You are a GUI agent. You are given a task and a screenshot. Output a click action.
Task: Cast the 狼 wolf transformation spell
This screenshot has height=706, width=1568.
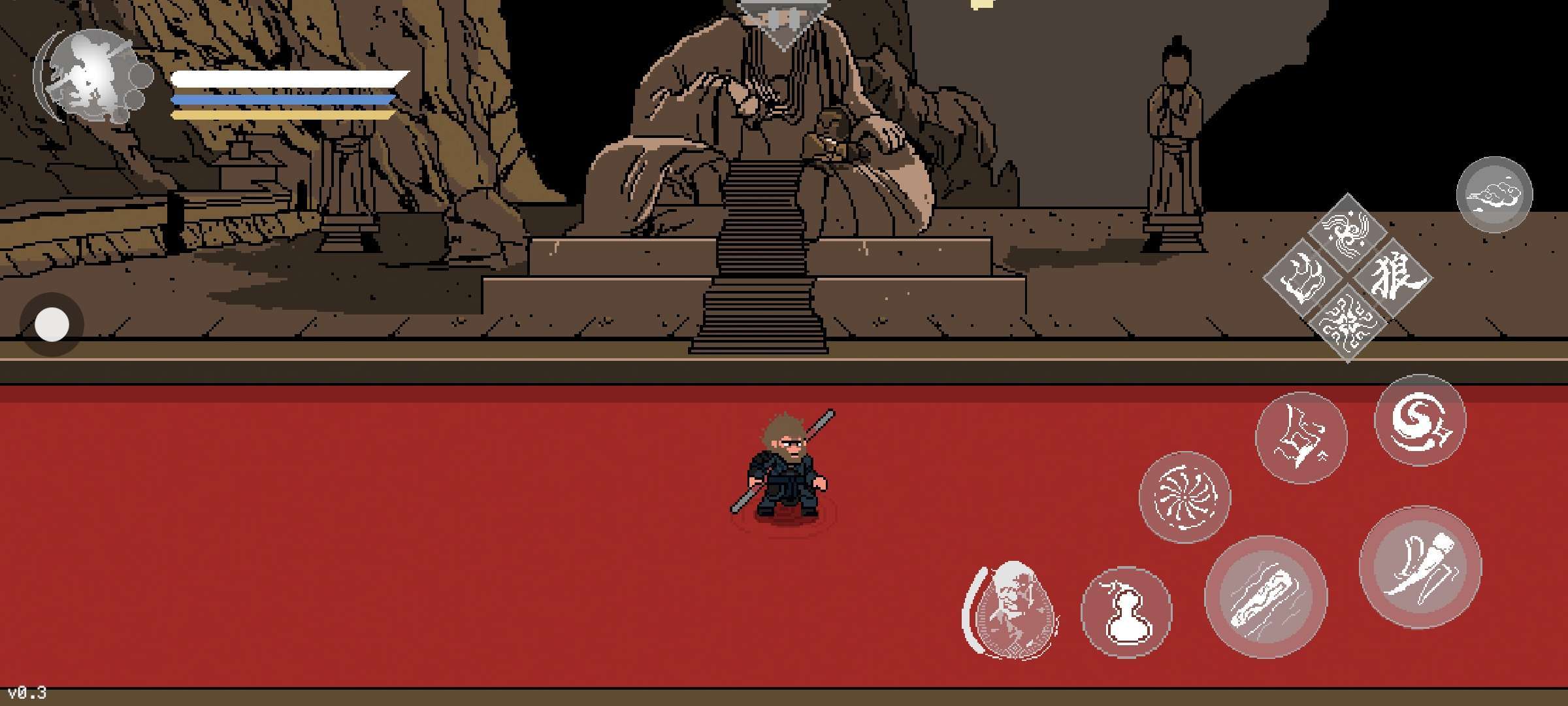tap(1394, 278)
